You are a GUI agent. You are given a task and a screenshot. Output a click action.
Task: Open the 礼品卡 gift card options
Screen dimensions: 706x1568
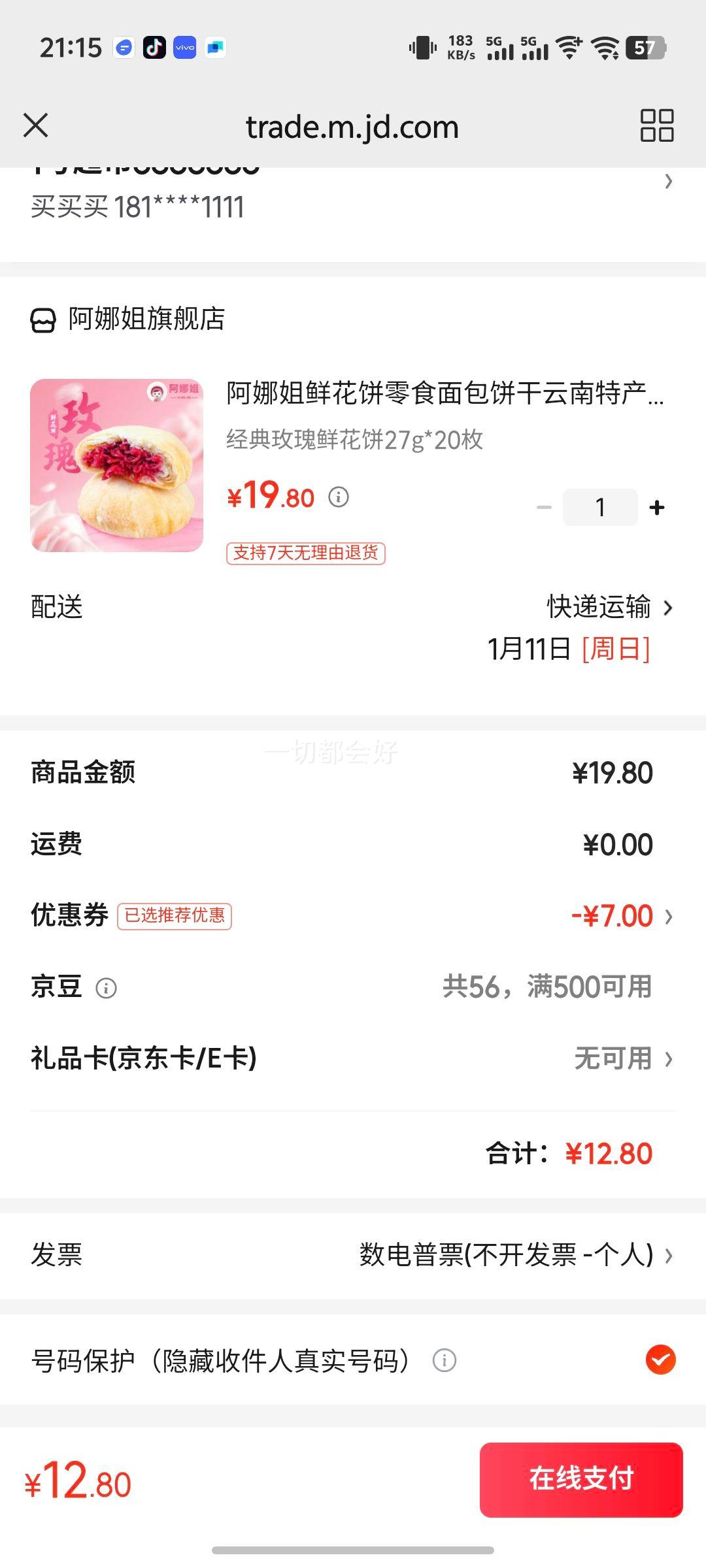[621, 1059]
